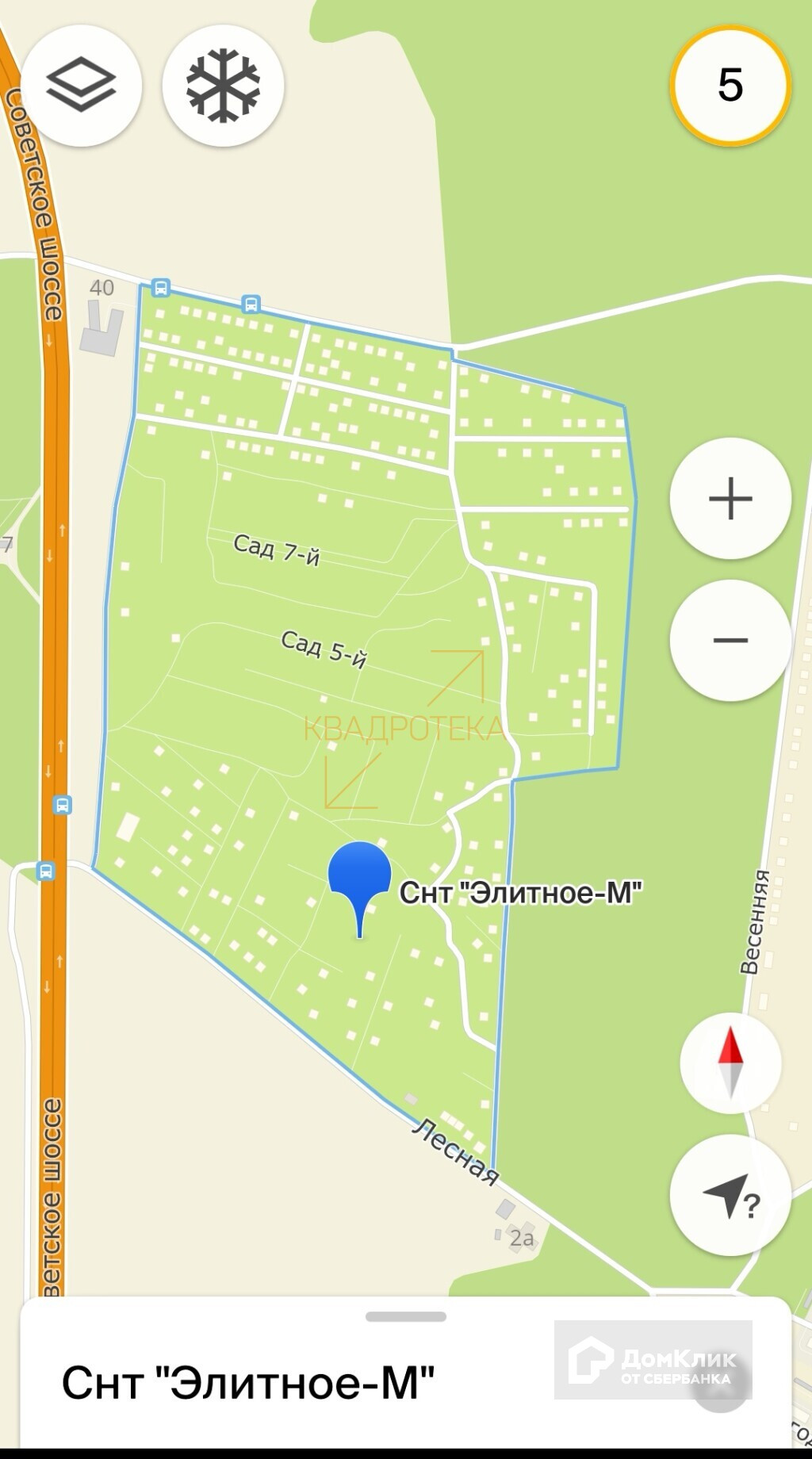The height and width of the screenshot is (1459, 812).
Task: Zoom in with the plus button
Action: tap(730, 499)
